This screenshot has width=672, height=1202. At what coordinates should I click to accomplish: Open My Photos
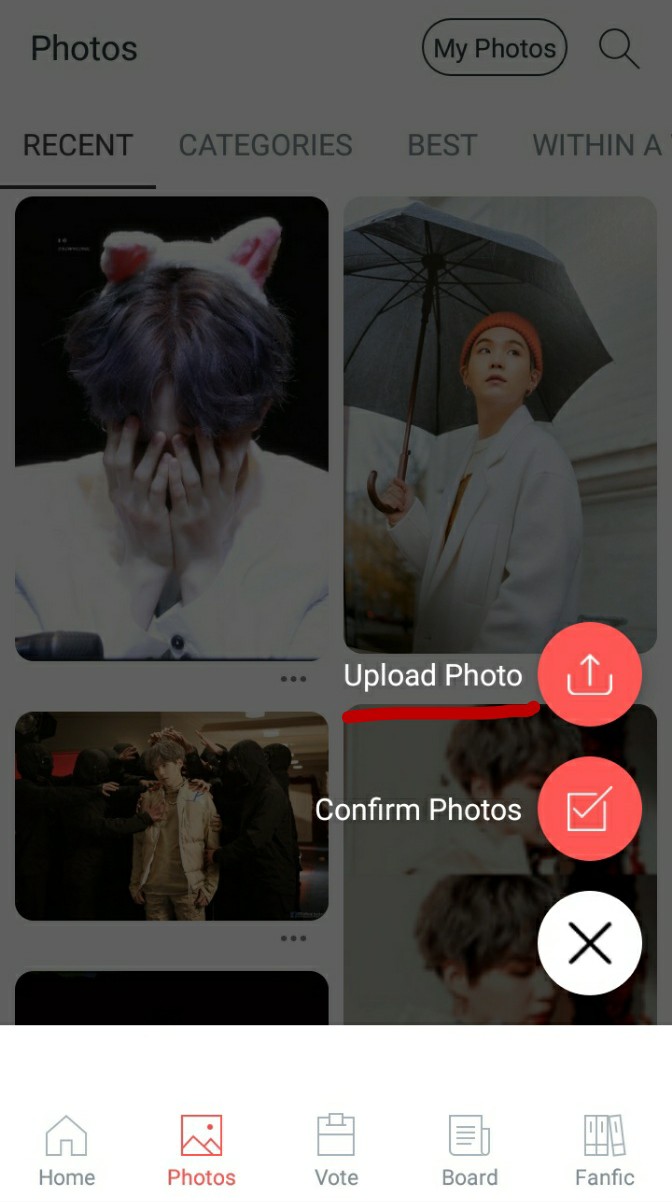tap(494, 48)
